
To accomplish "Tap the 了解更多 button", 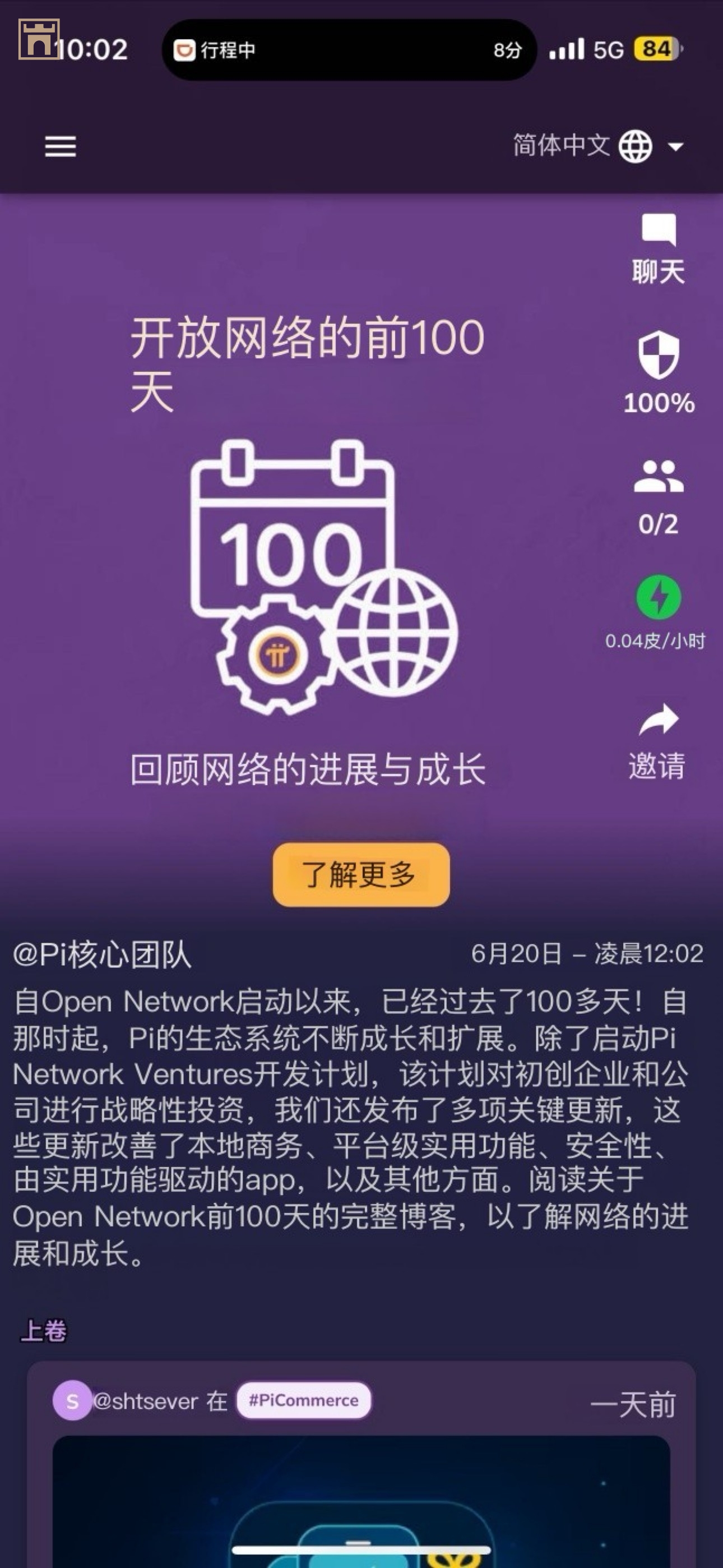I will (361, 875).
